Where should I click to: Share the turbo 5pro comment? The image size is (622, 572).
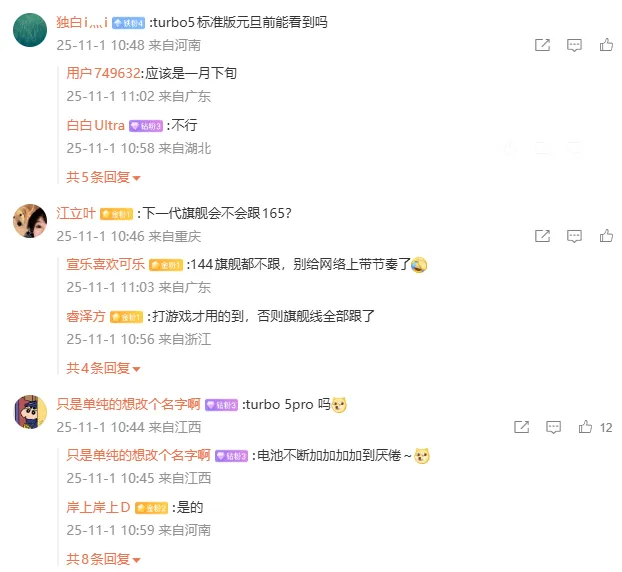point(521,427)
